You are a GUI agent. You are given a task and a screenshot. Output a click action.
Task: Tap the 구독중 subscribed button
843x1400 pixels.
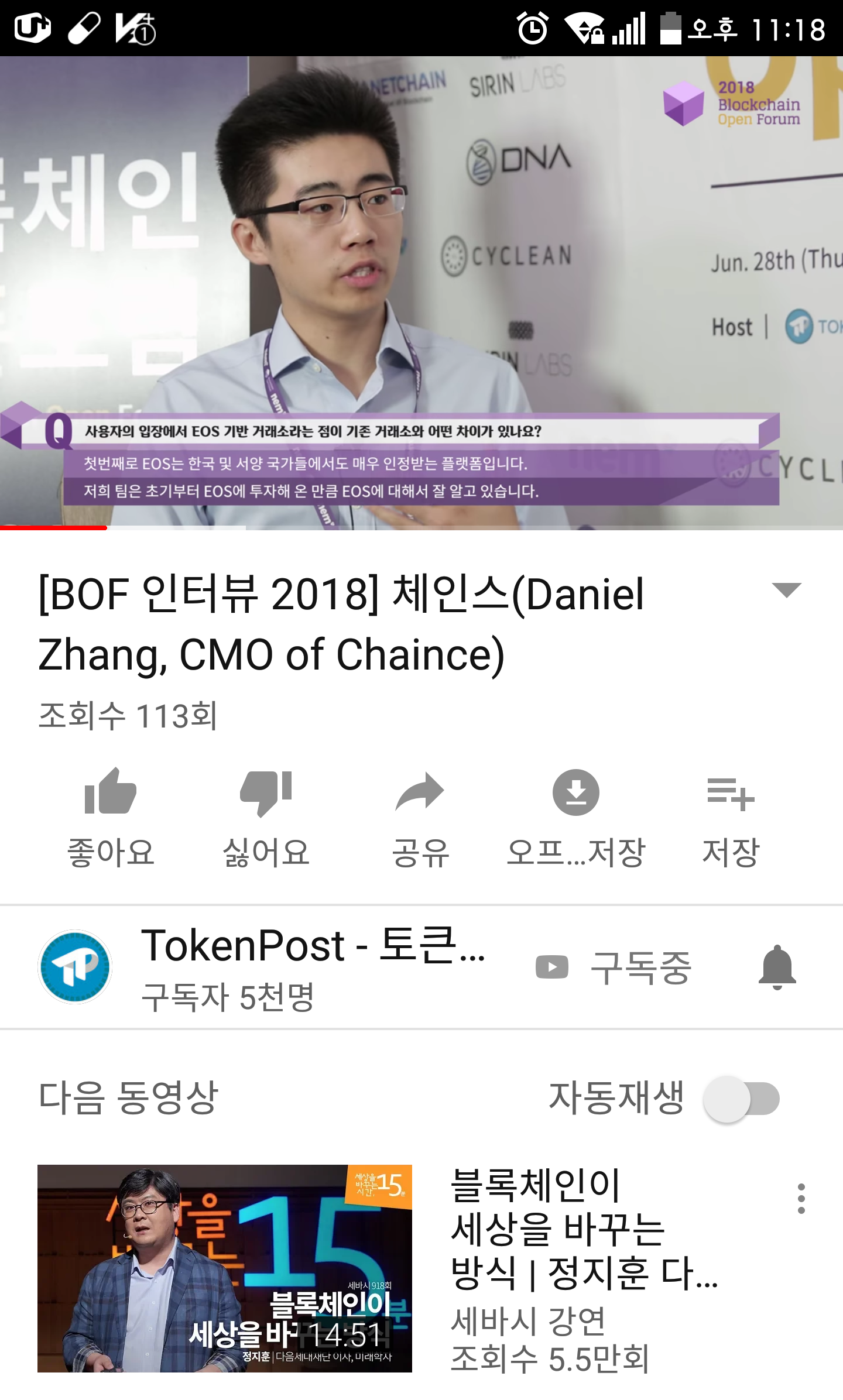(615, 967)
